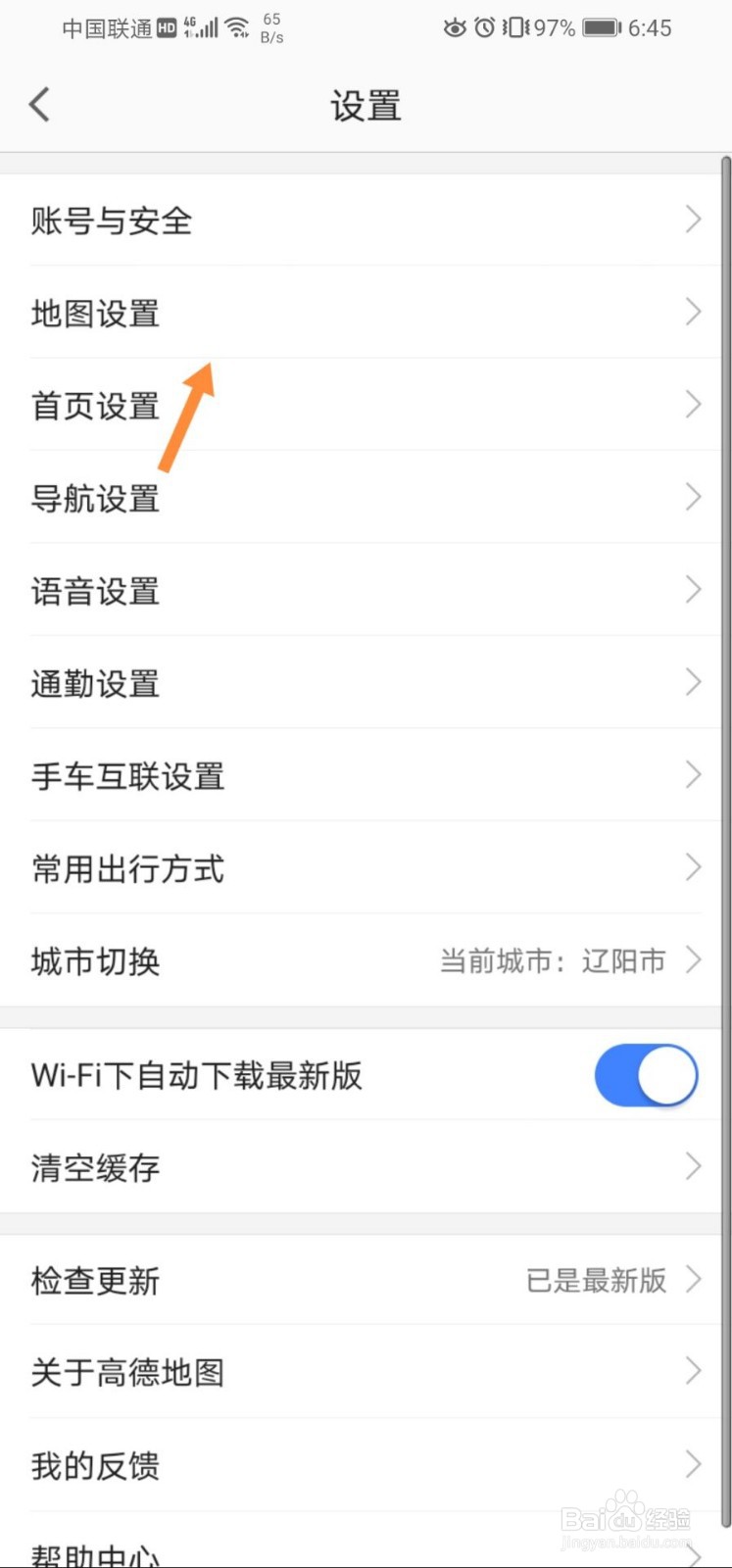Tap 城市切换 to change city from 辽阳市
The width and height of the screenshot is (732, 1568).
pos(95,960)
